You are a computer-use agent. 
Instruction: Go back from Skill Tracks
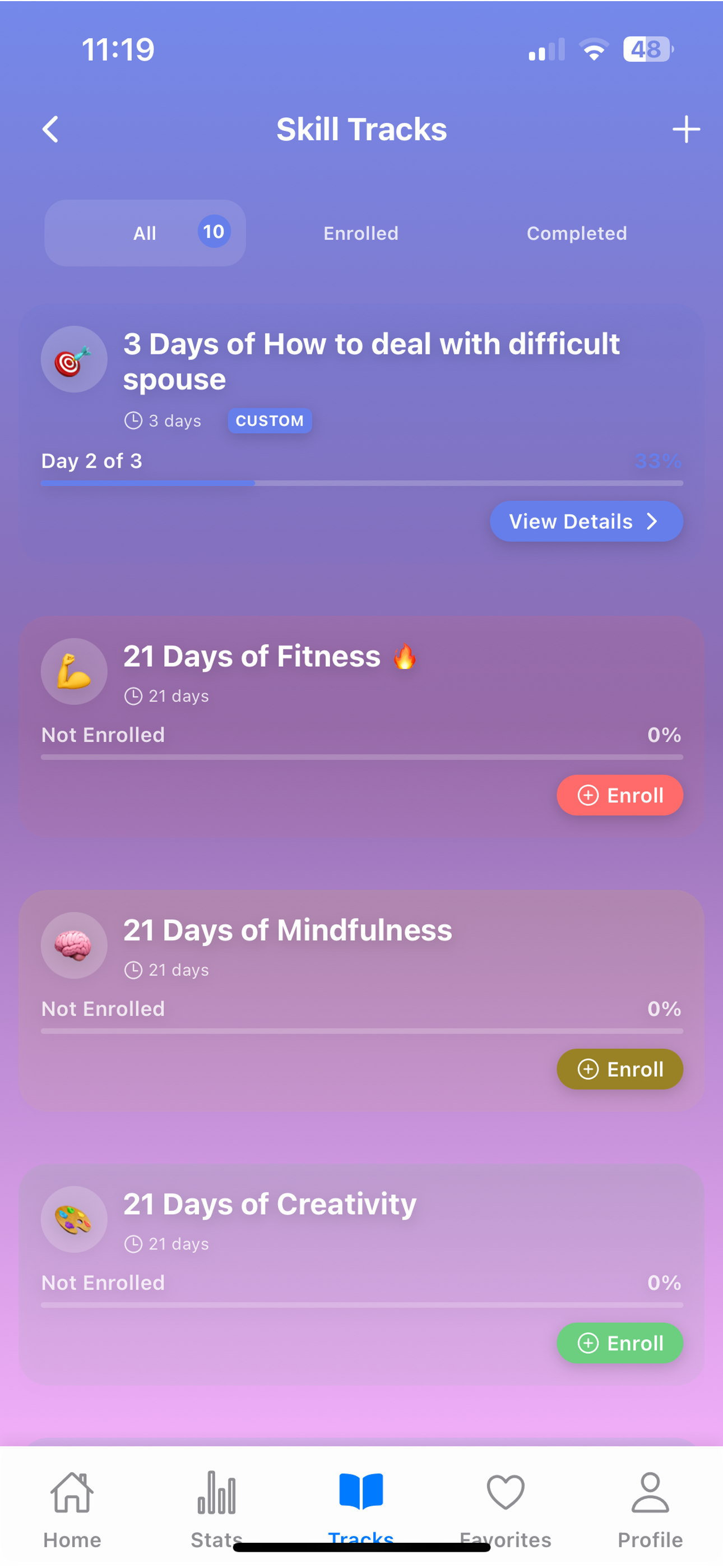point(50,130)
